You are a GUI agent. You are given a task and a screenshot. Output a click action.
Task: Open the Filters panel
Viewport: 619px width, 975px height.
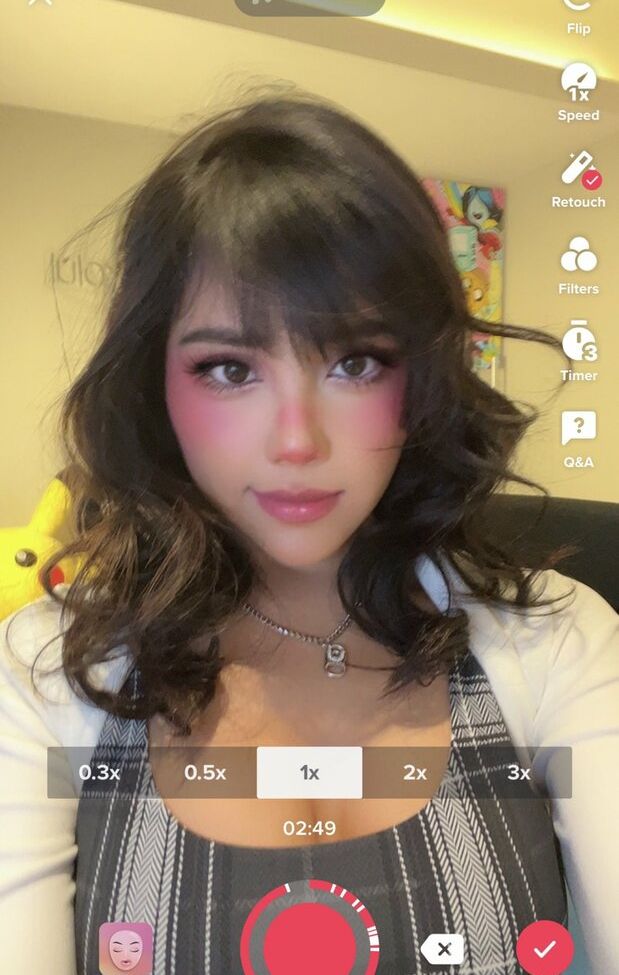[578, 262]
